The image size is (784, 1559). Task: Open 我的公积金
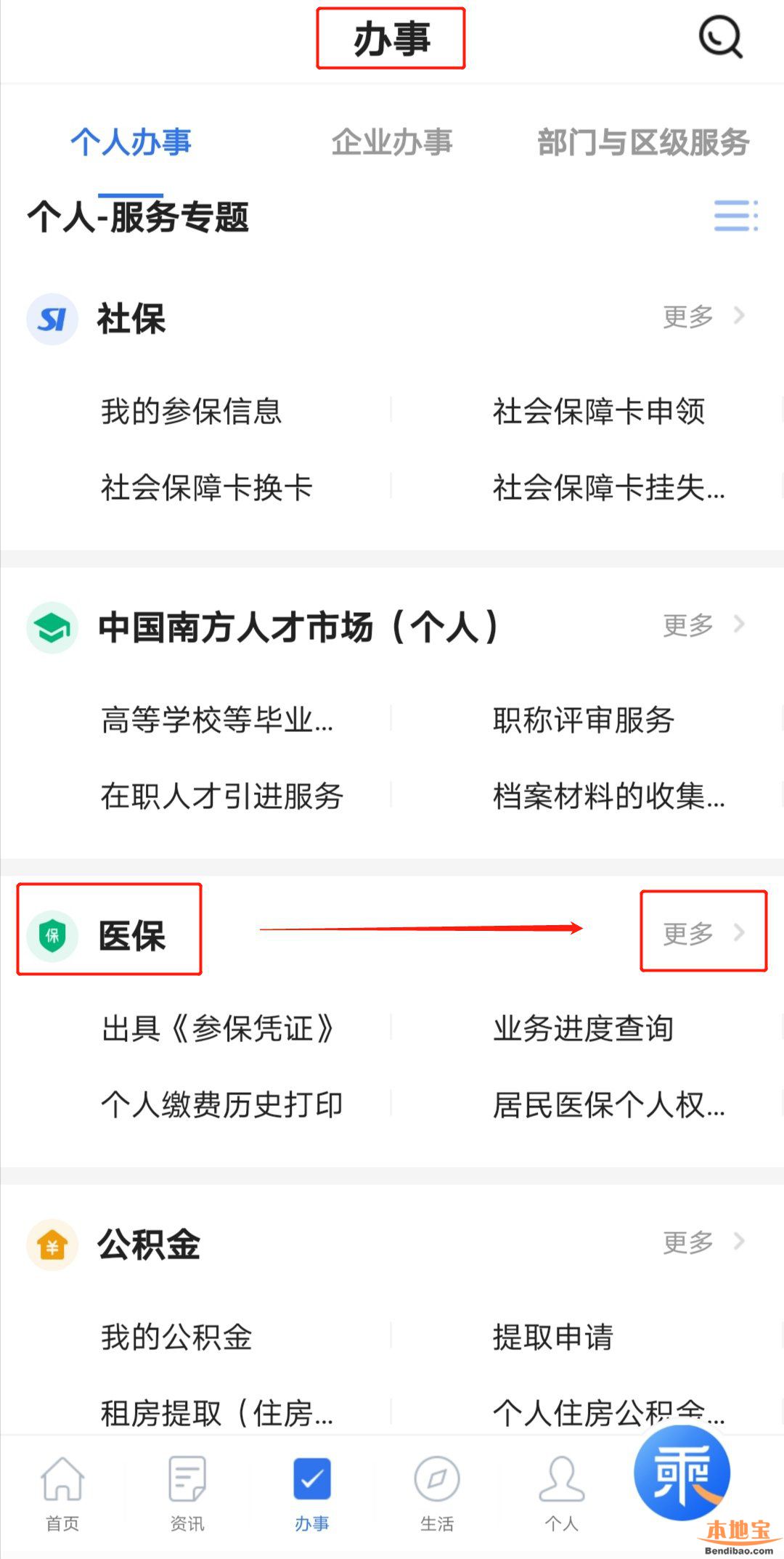coord(176,1337)
